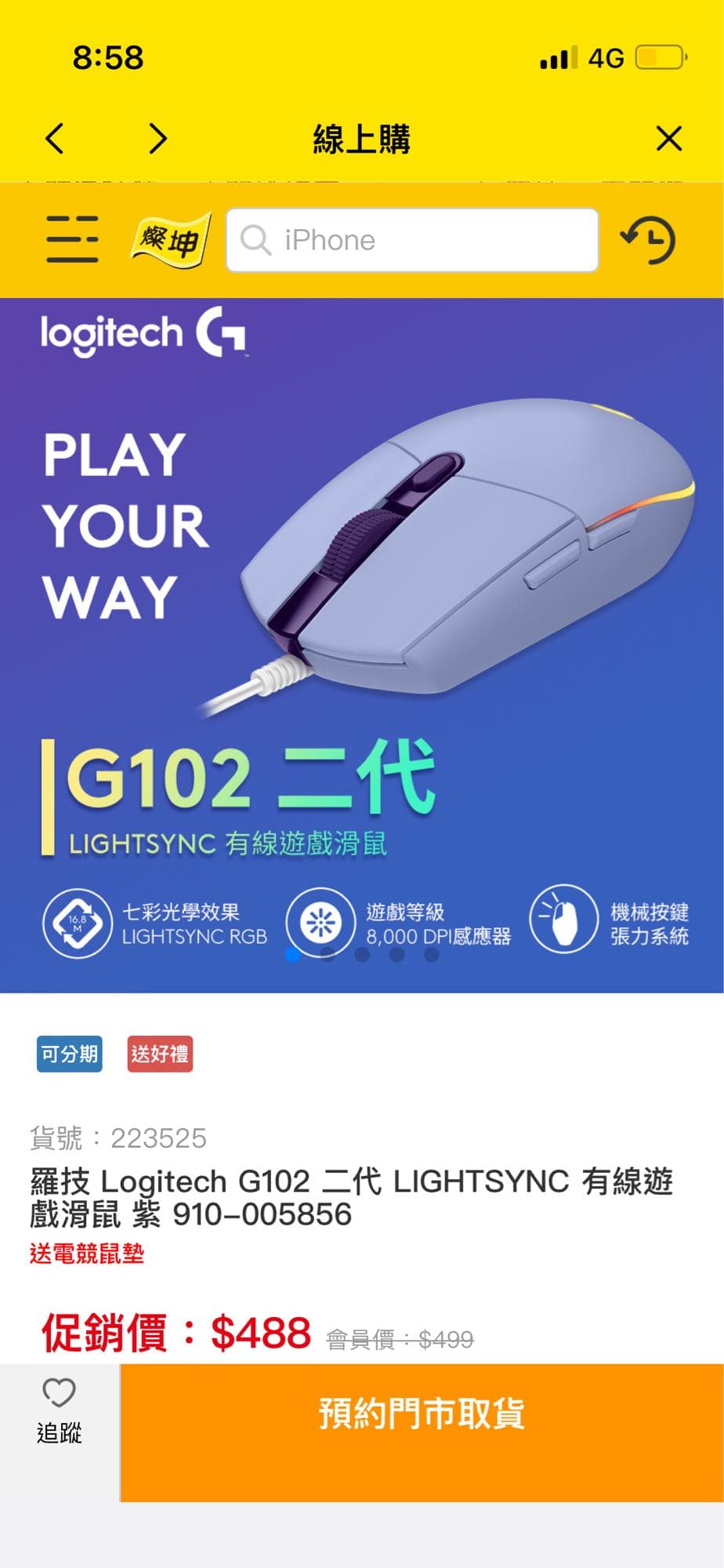Tap the 8:58 time in status bar

(107, 58)
